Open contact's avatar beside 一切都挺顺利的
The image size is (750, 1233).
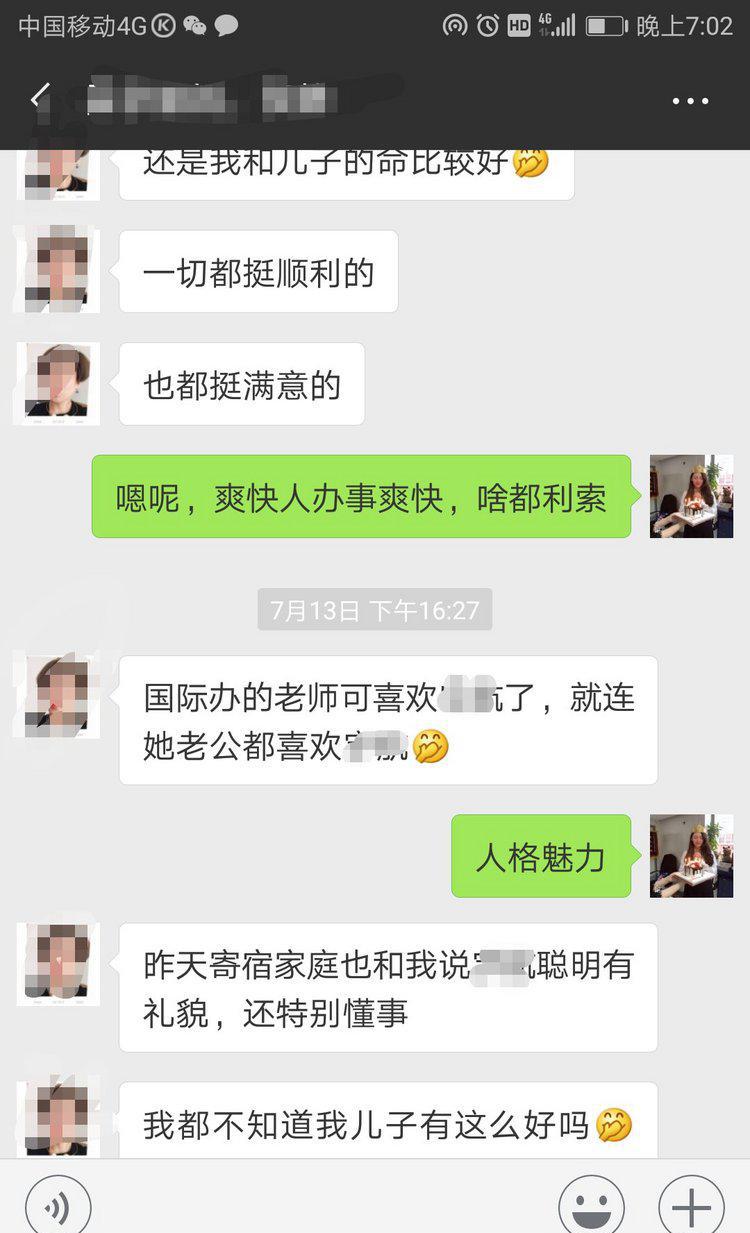click(57, 270)
